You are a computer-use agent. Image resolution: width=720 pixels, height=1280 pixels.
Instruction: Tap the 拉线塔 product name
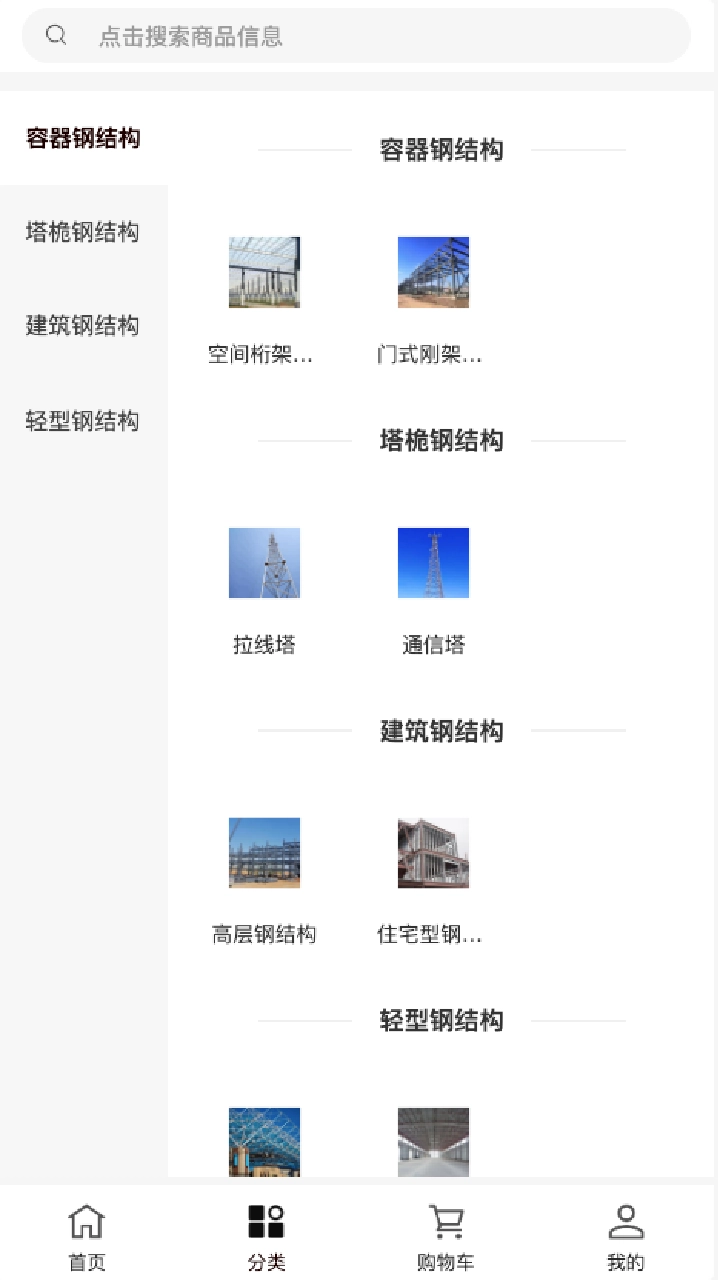[264, 644]
